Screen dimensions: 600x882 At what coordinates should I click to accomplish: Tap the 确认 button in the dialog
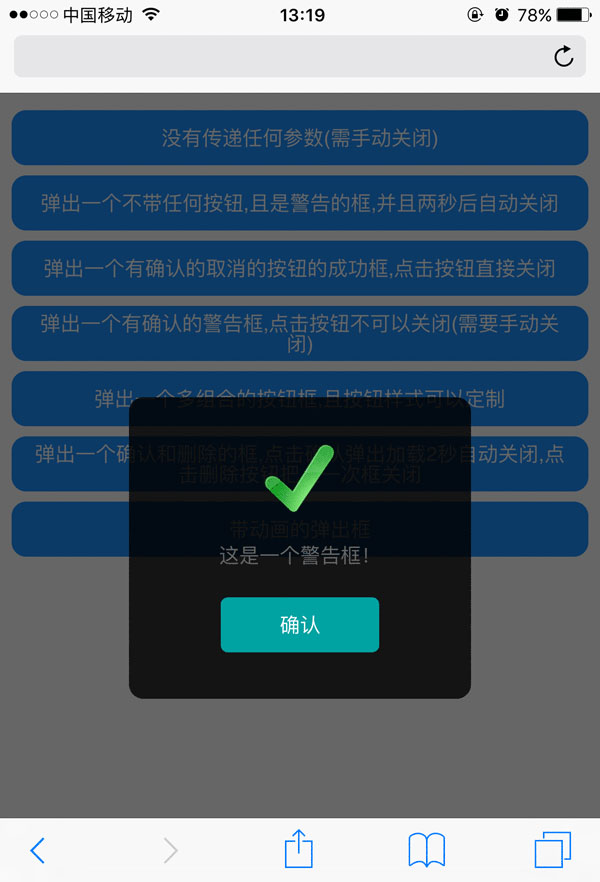[299, 625]
